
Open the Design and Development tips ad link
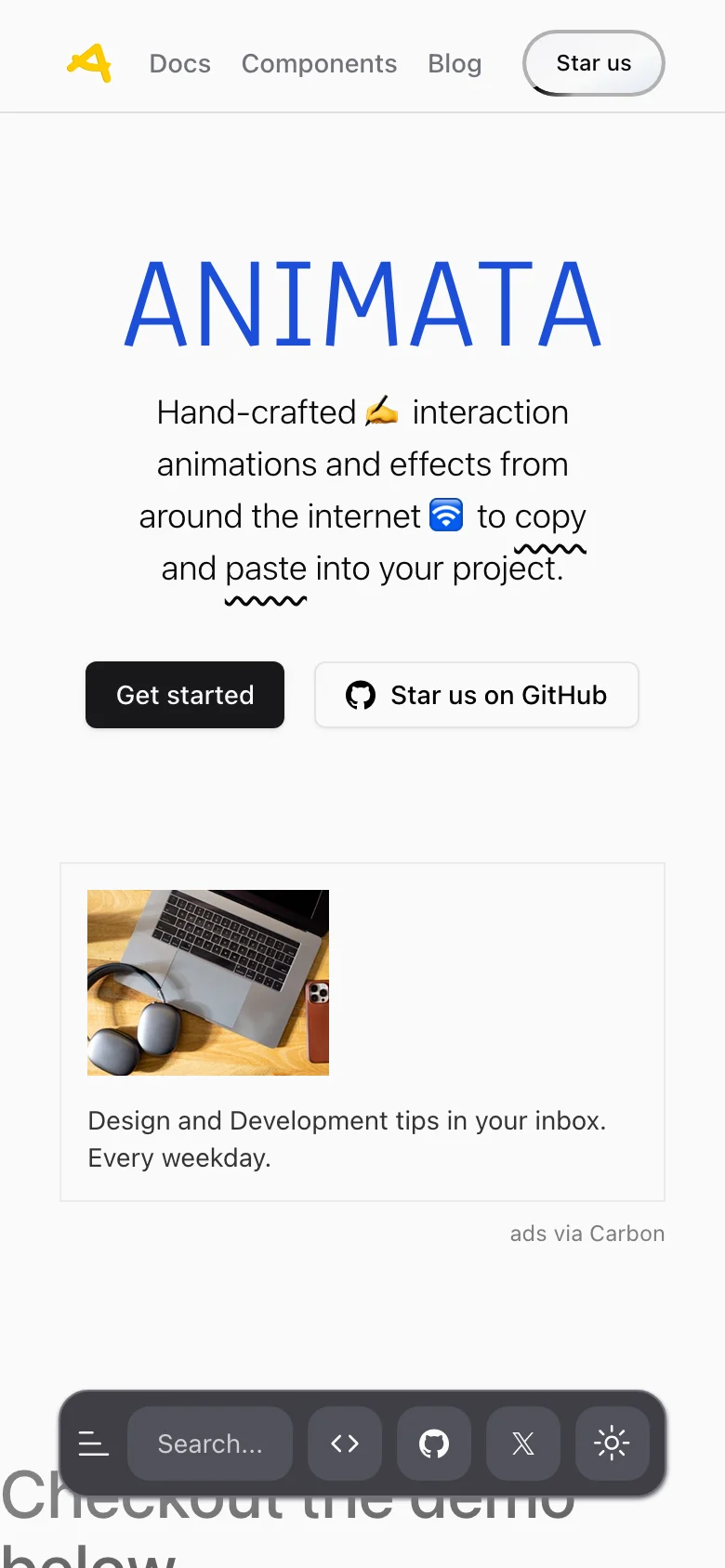pos(346,1139)
